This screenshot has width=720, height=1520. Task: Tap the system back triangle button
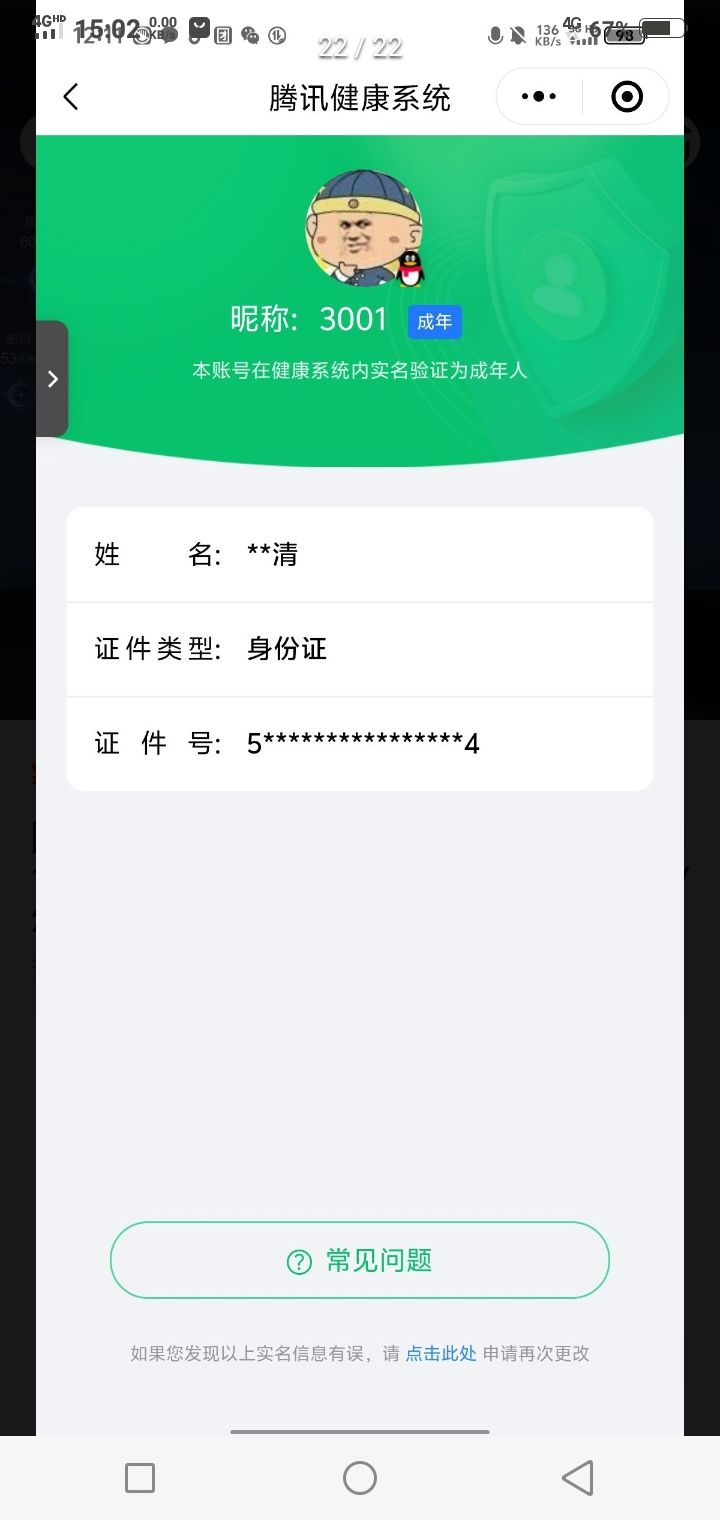pos(578,1477)
